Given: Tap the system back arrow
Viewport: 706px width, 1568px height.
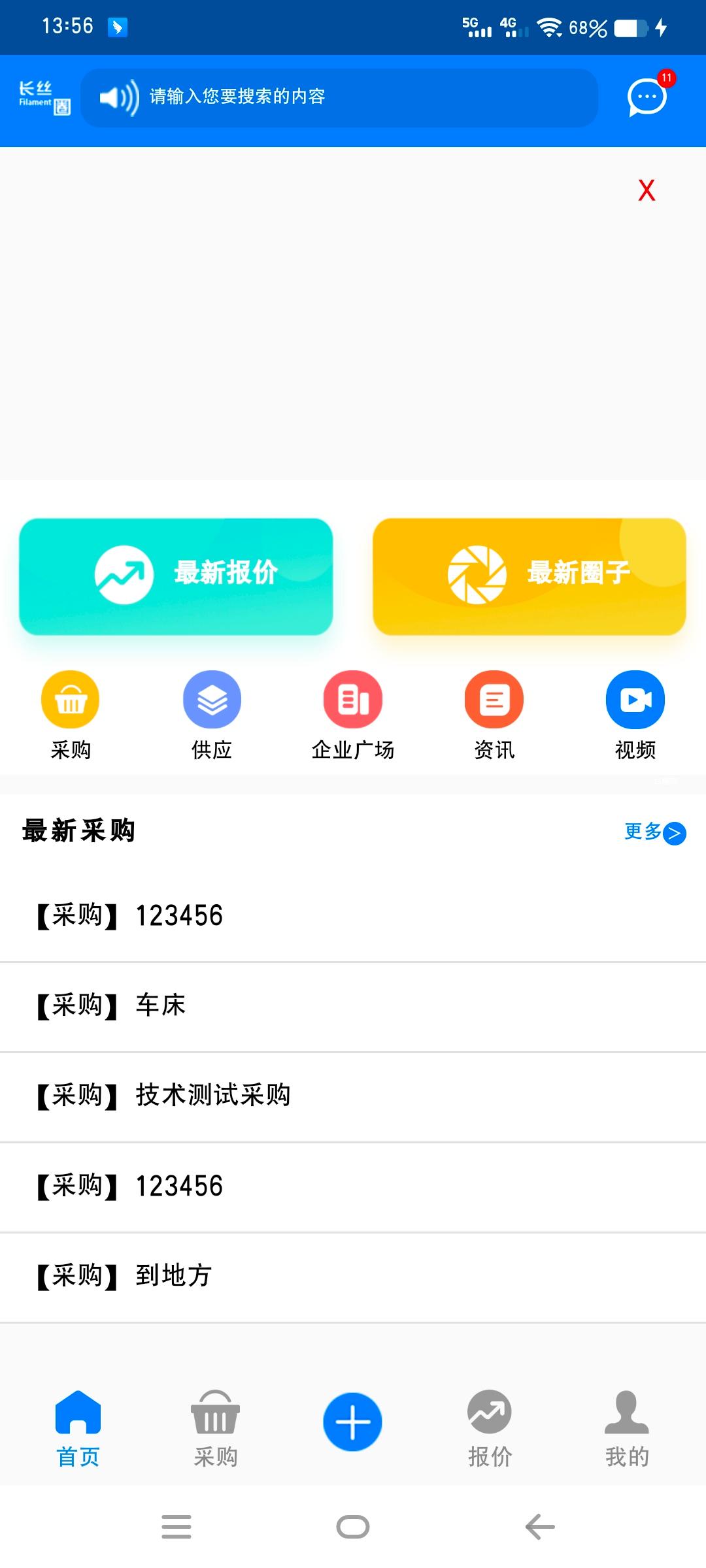Looking at the screenshot, I should click(x=540, y=1527).
